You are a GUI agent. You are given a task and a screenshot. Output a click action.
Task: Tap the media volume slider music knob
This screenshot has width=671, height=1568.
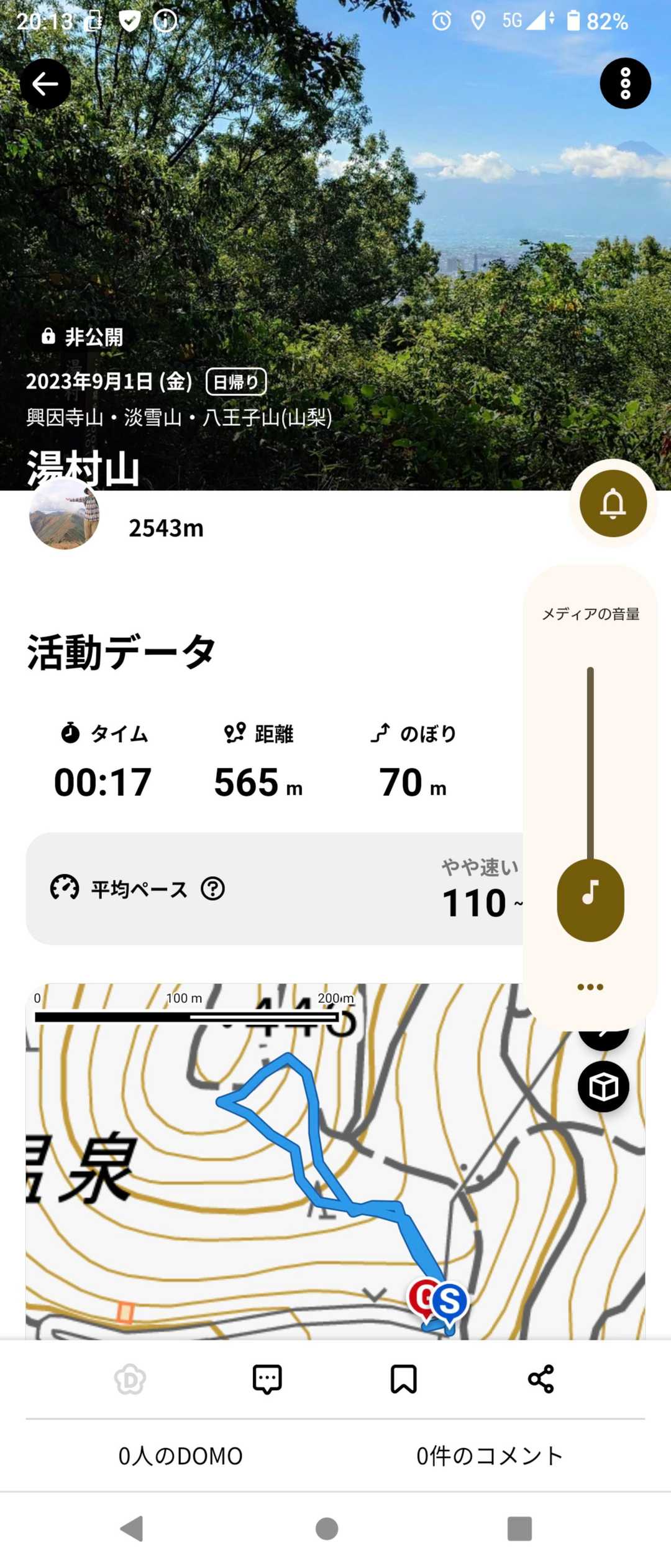[x=590, y=900]
